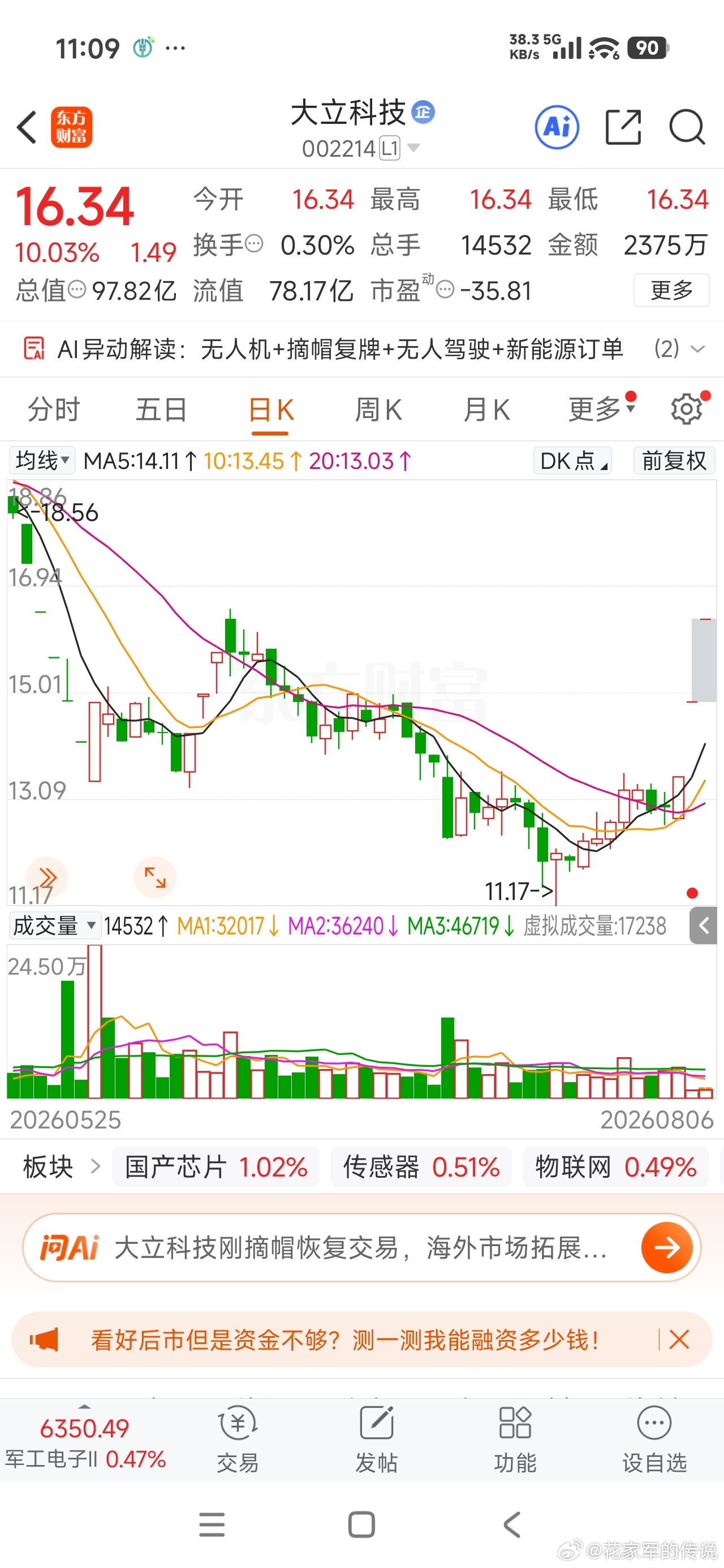Switch to the 分时 chart tab

coord(54,409)
